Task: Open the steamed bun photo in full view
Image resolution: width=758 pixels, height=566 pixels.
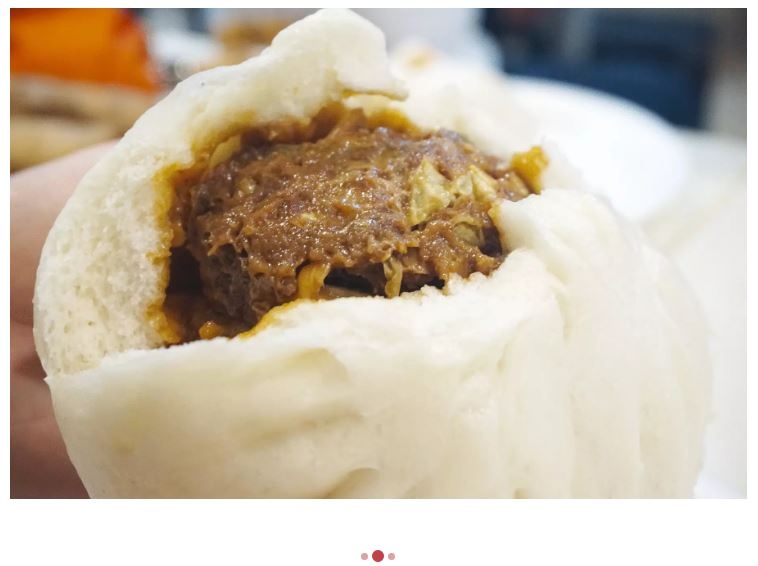Action: click(378, 253)
